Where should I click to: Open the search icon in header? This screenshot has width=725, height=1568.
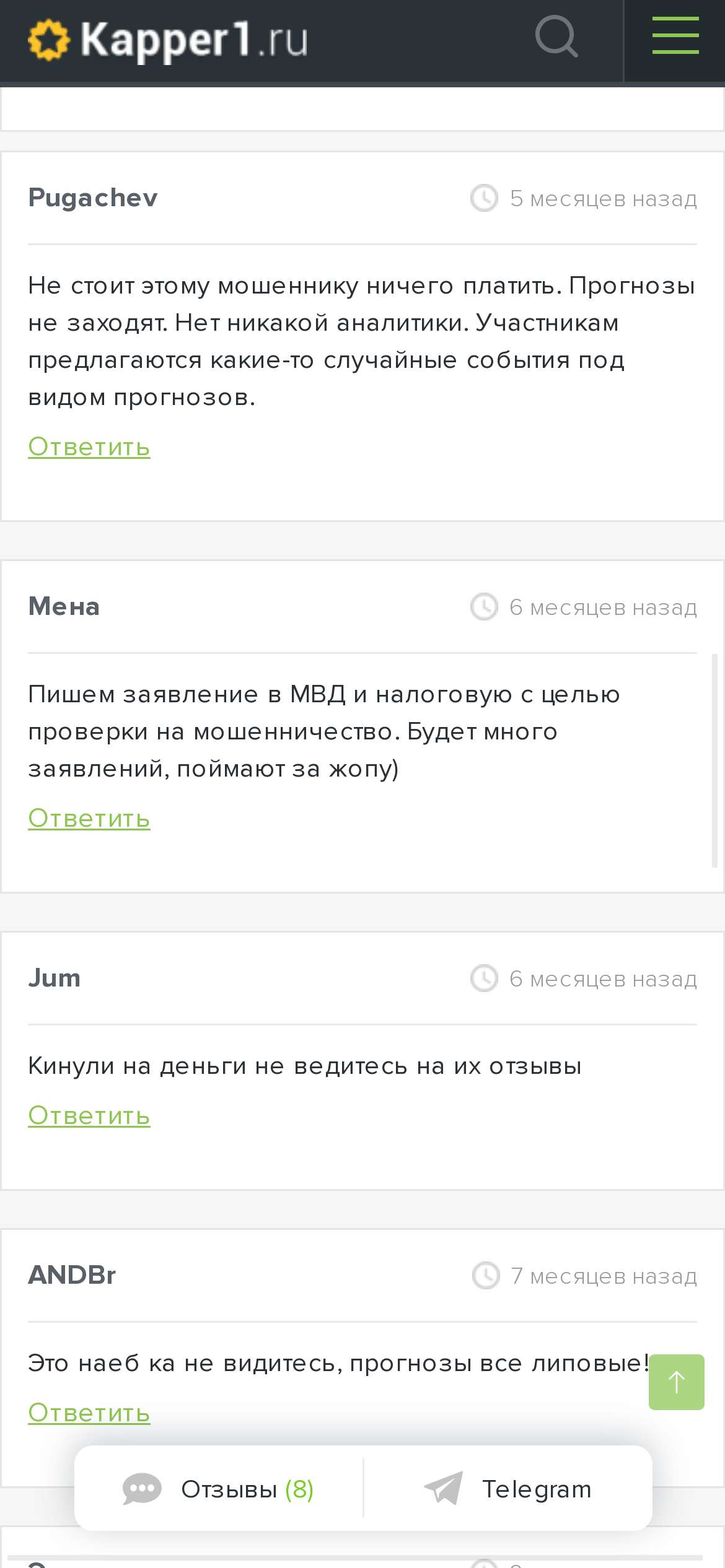tap(556, 37)
